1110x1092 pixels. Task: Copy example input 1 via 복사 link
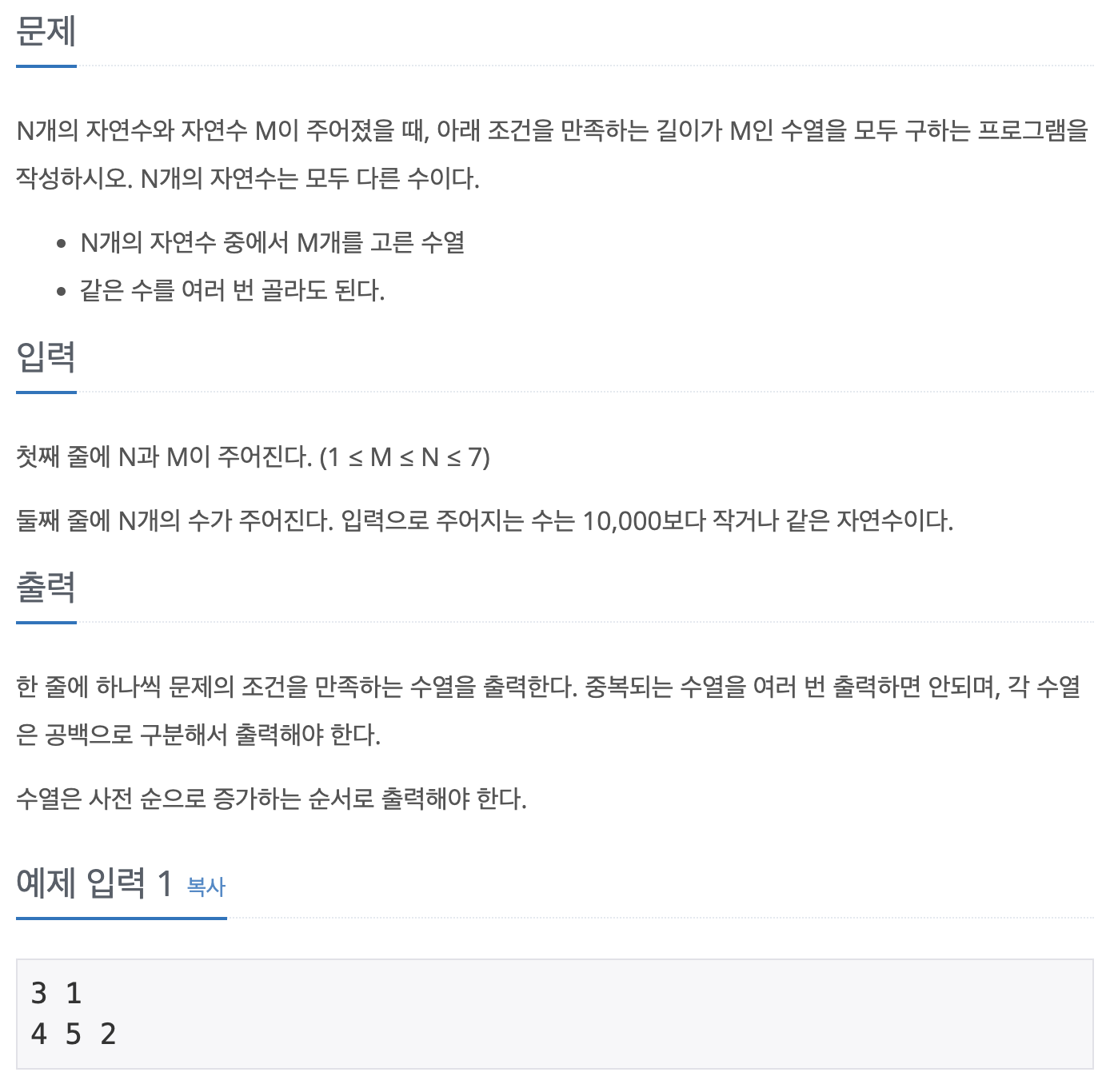click(206, 886)
